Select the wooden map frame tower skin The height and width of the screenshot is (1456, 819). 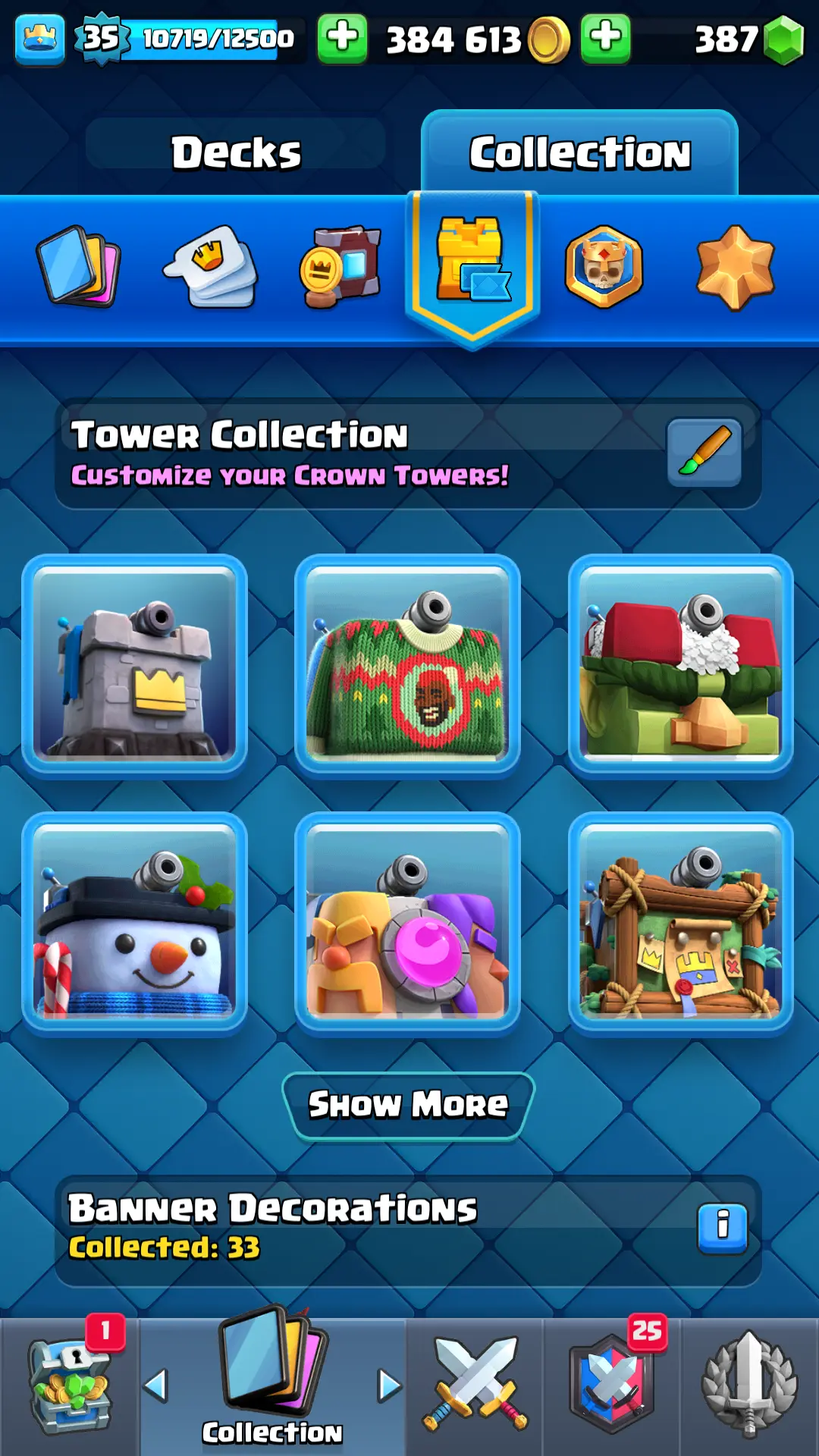(x=680, y=923)
